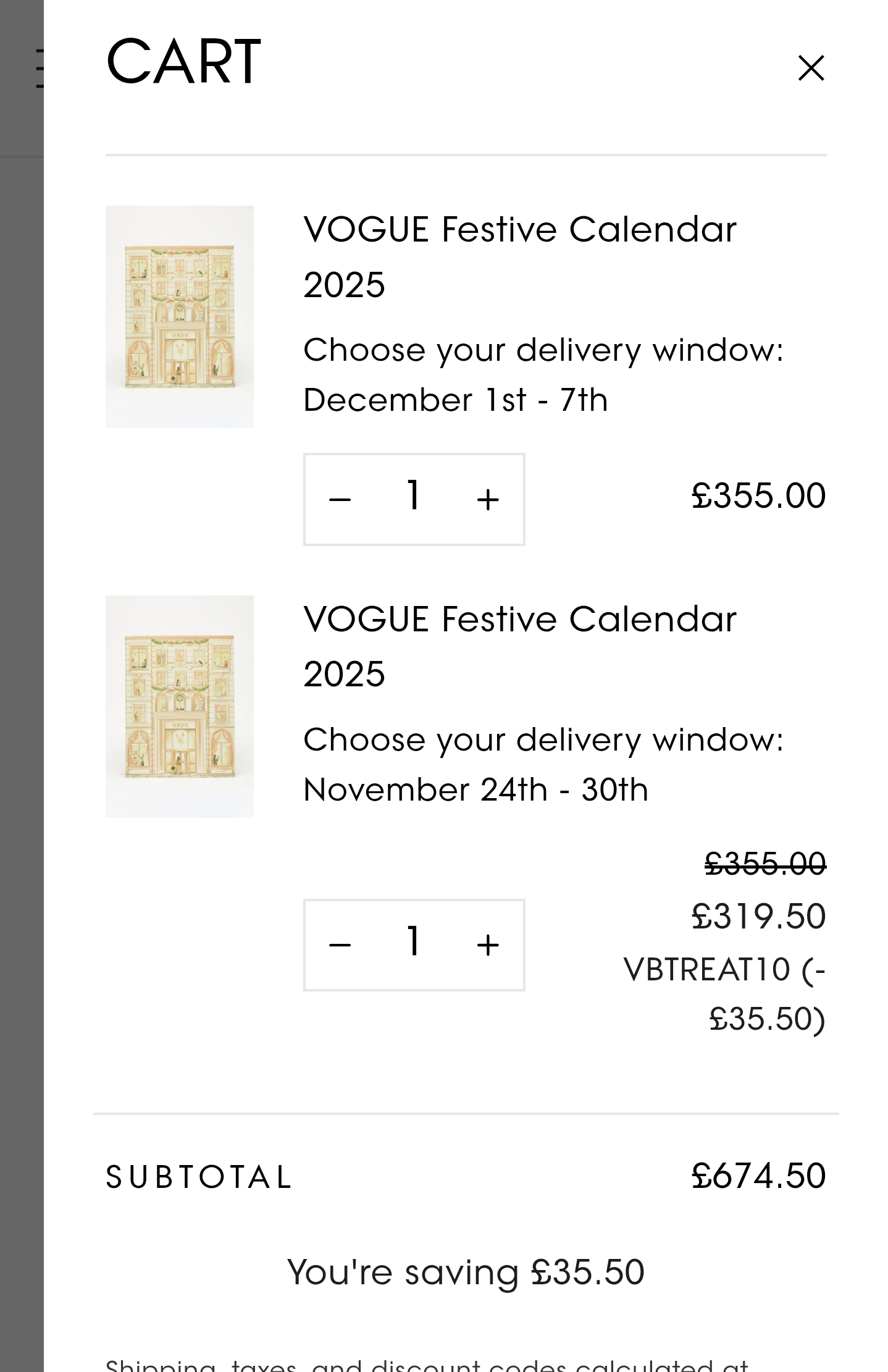Close the cart panel

[810, 68]
